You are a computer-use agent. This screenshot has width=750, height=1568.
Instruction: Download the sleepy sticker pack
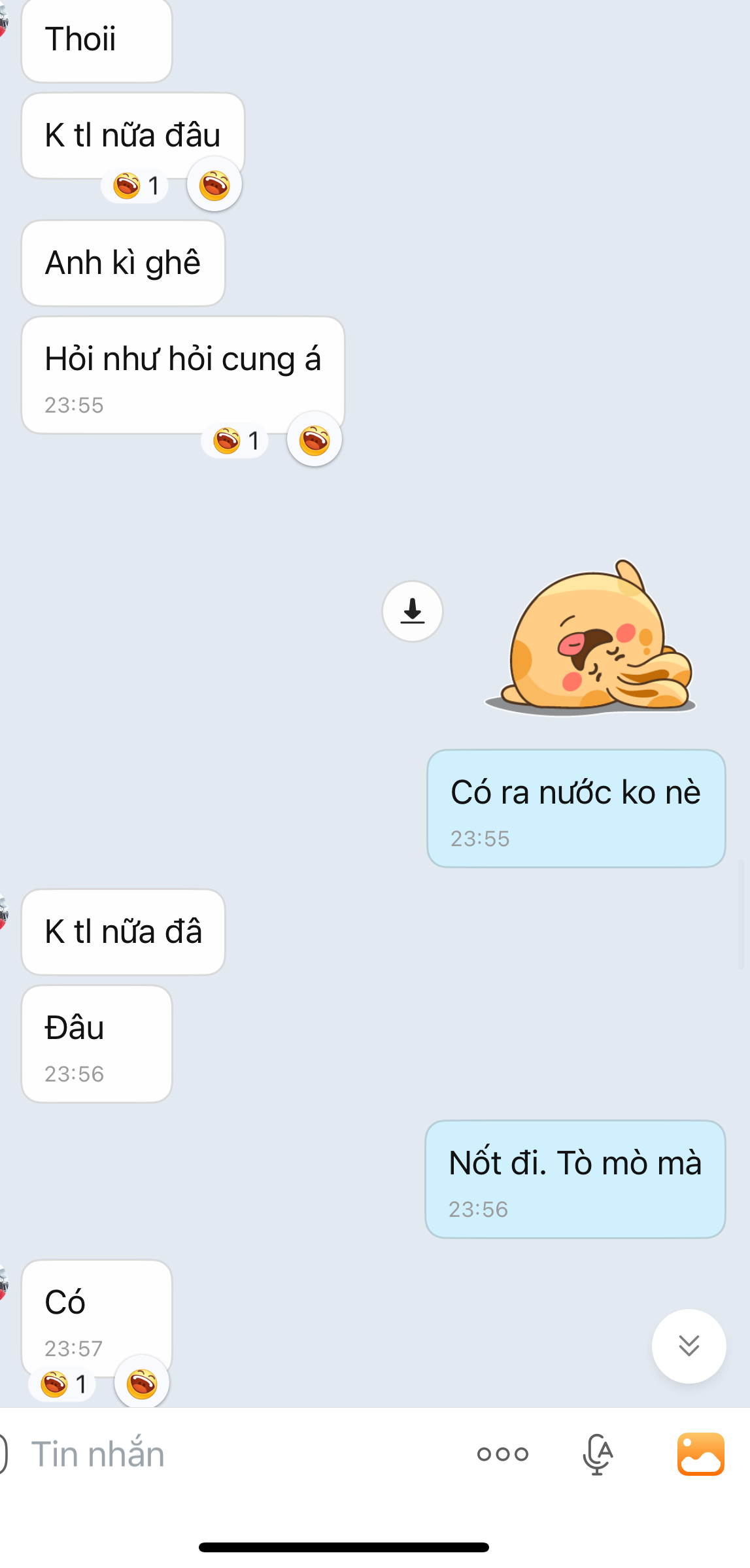coord(412,611)
